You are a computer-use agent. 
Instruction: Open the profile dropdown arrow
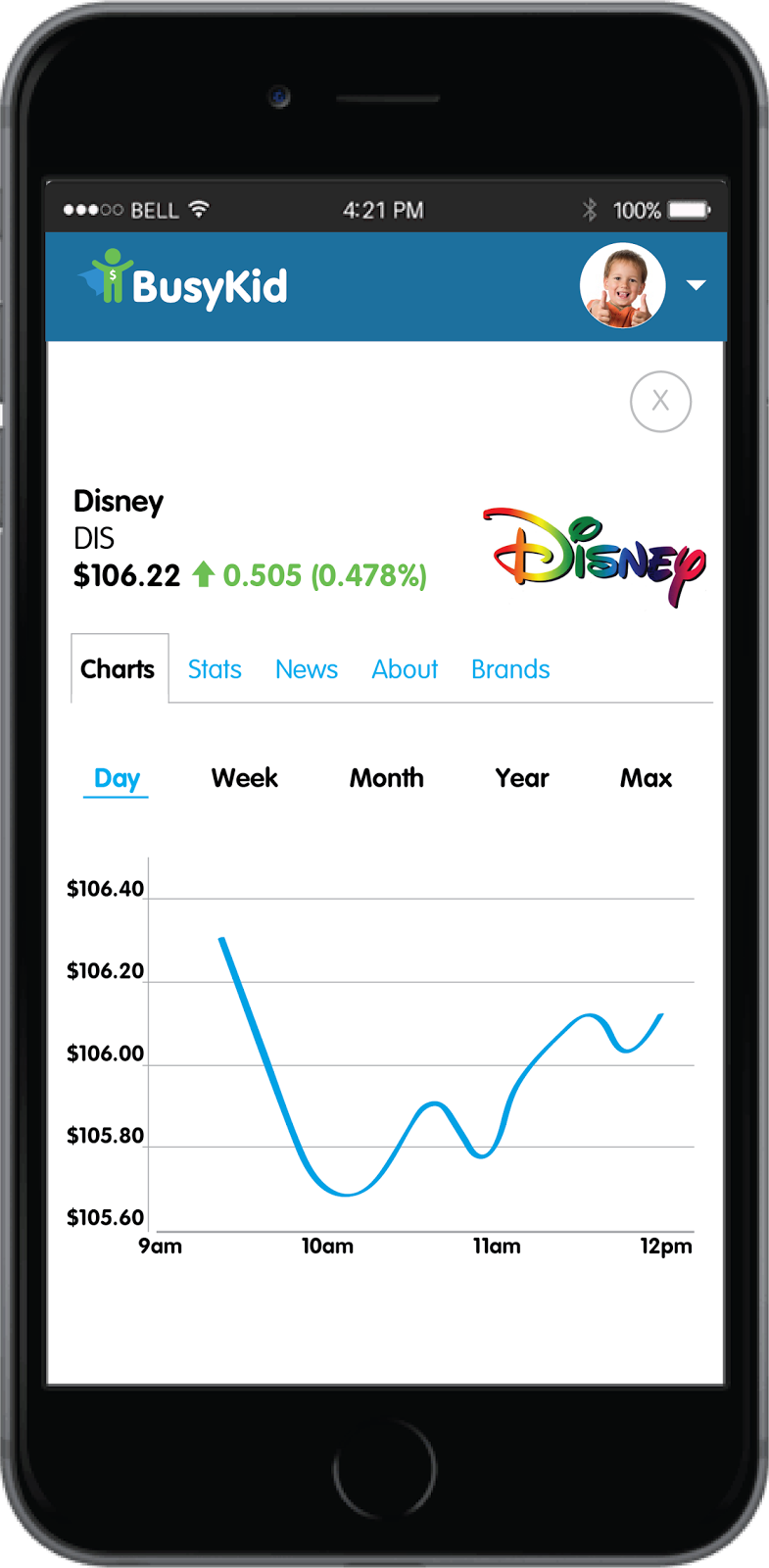(696, 285)
